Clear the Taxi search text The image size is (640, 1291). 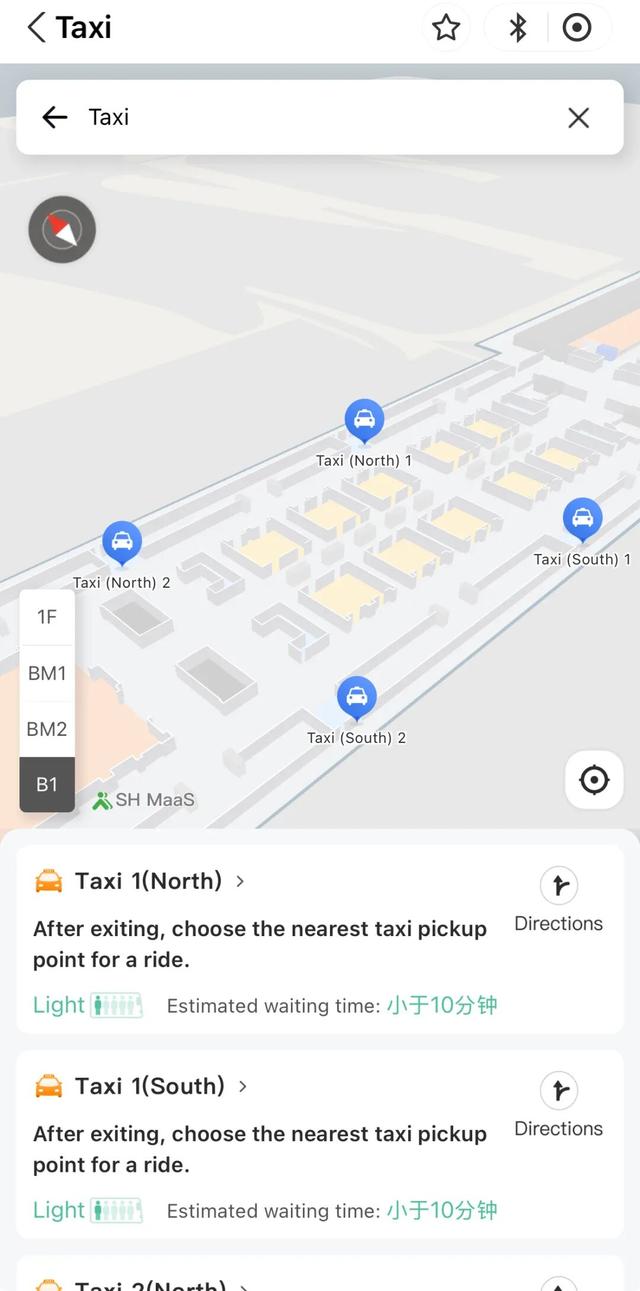578,118
